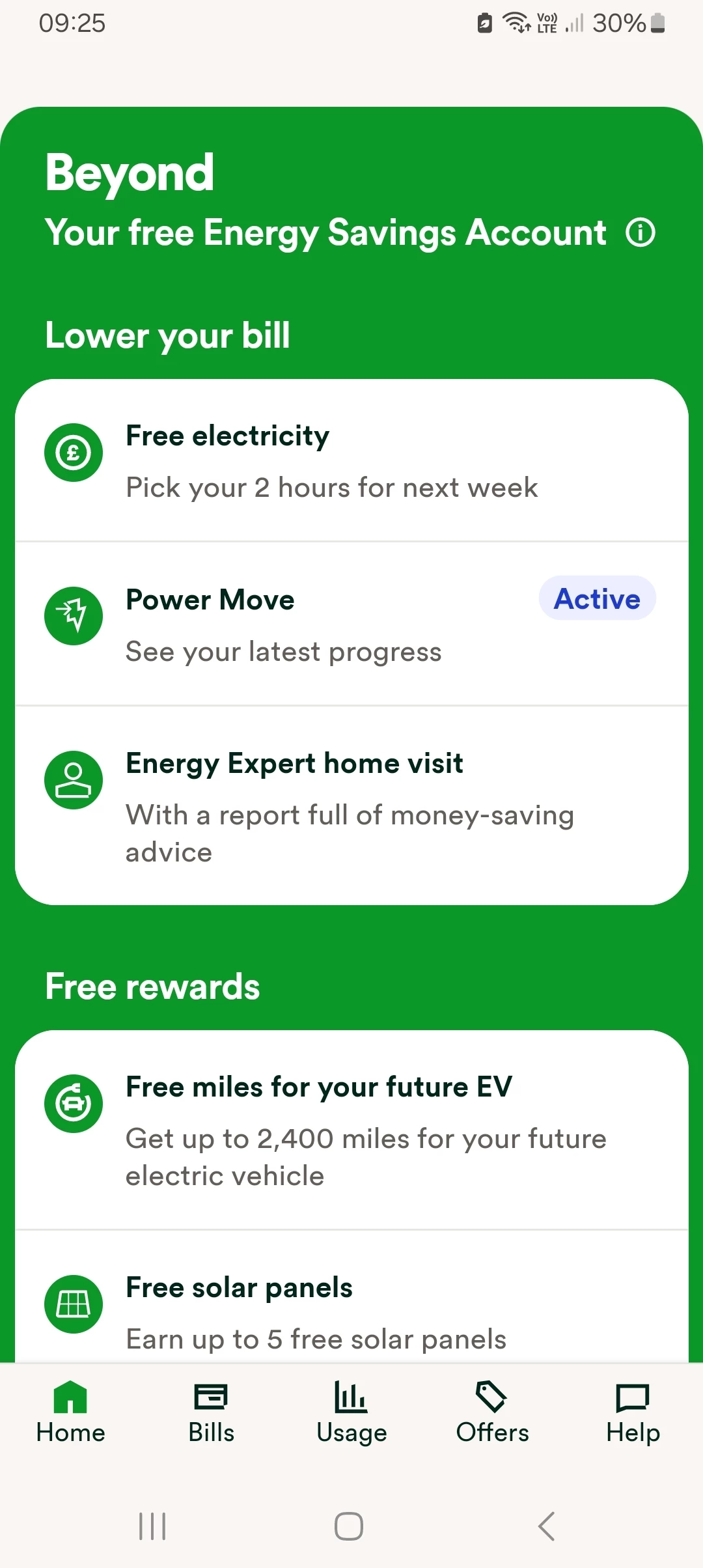Viewport: 703px width, 1568px height.
Task: Open Free miles for your future EV
Action: (351, 1130)
